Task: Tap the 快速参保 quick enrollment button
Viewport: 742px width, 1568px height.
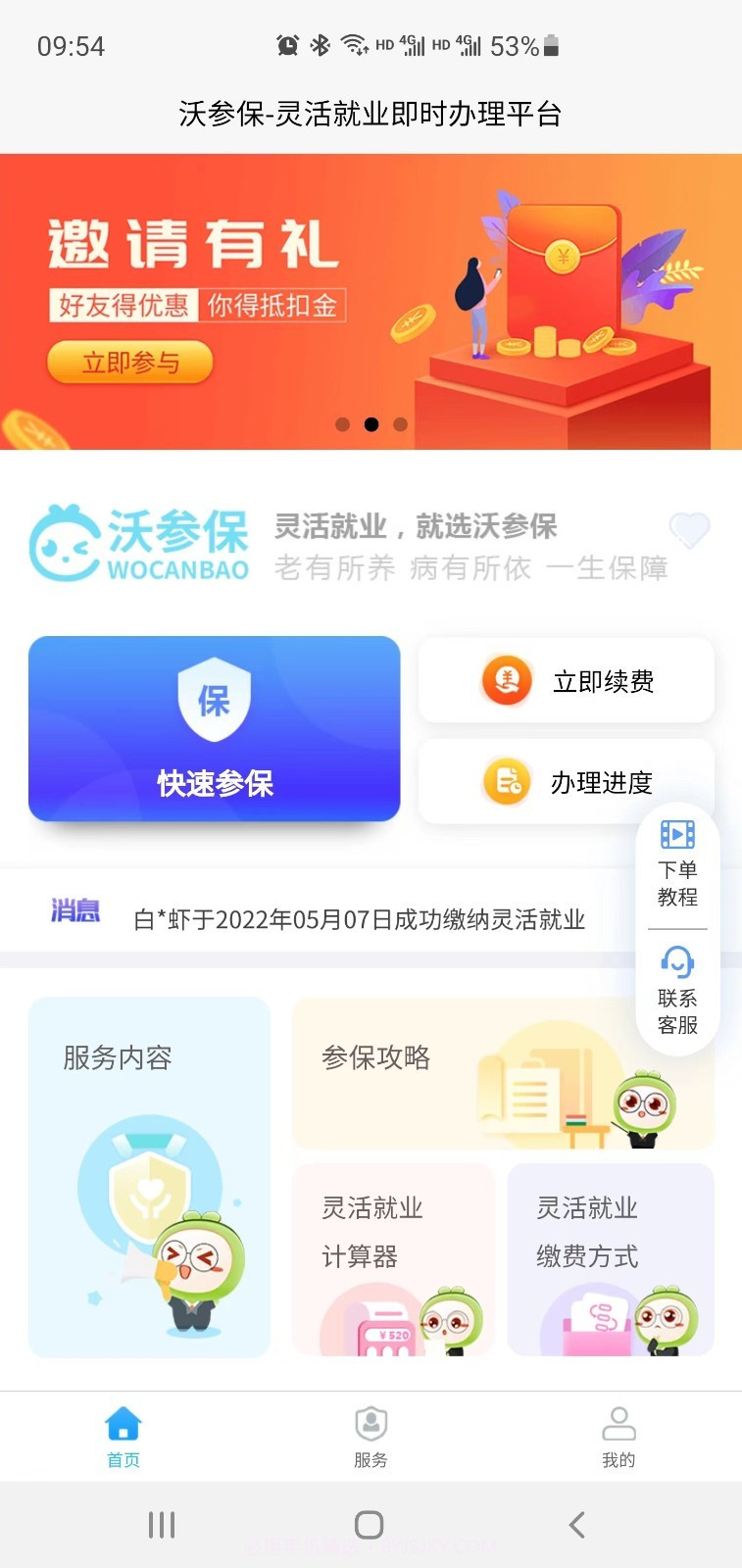Action: pyautogui.click(x=214, y=783)
